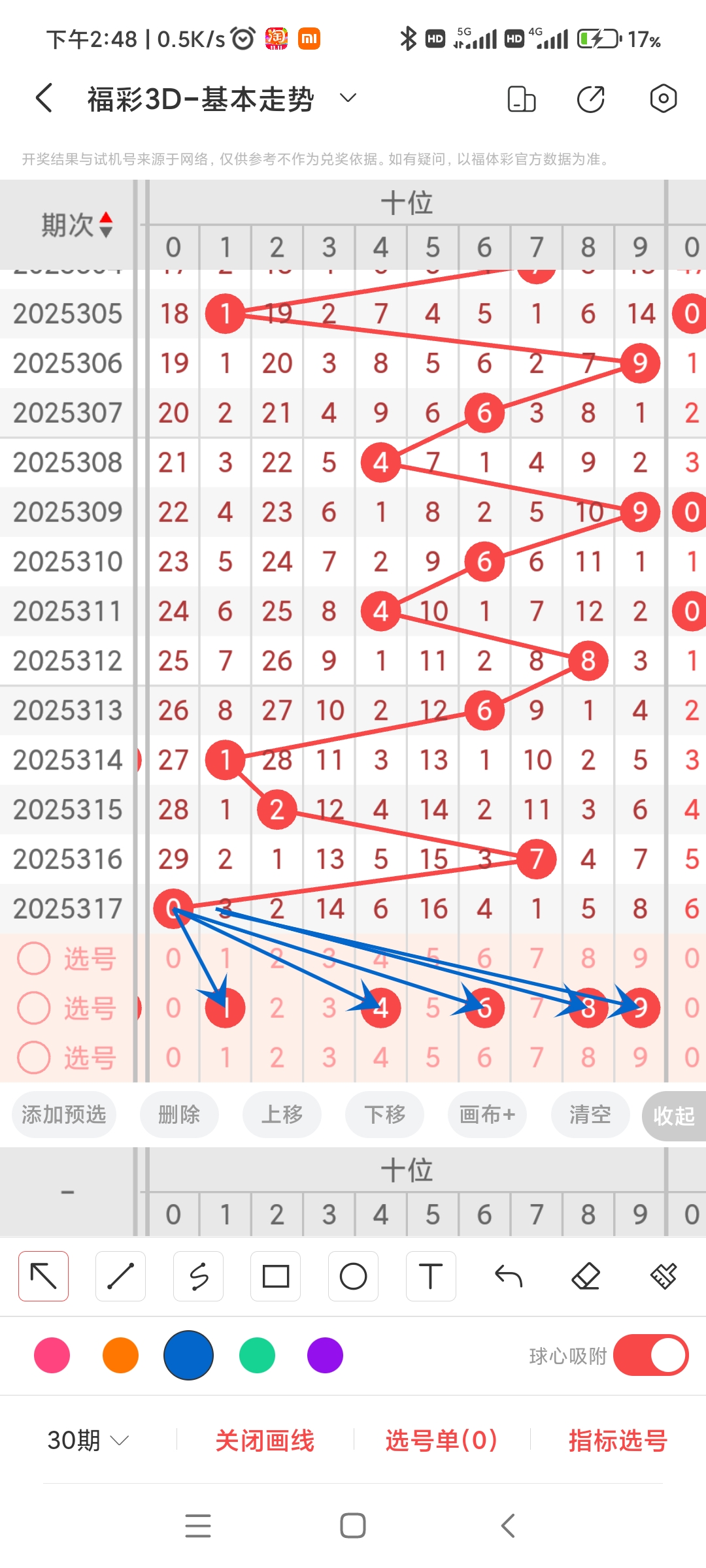Image resolution: width=706 pixels, height=1568 pixels.
Task: Open the 福彩3D-基本走势 title dropdown
Action: tap(347, 98)
